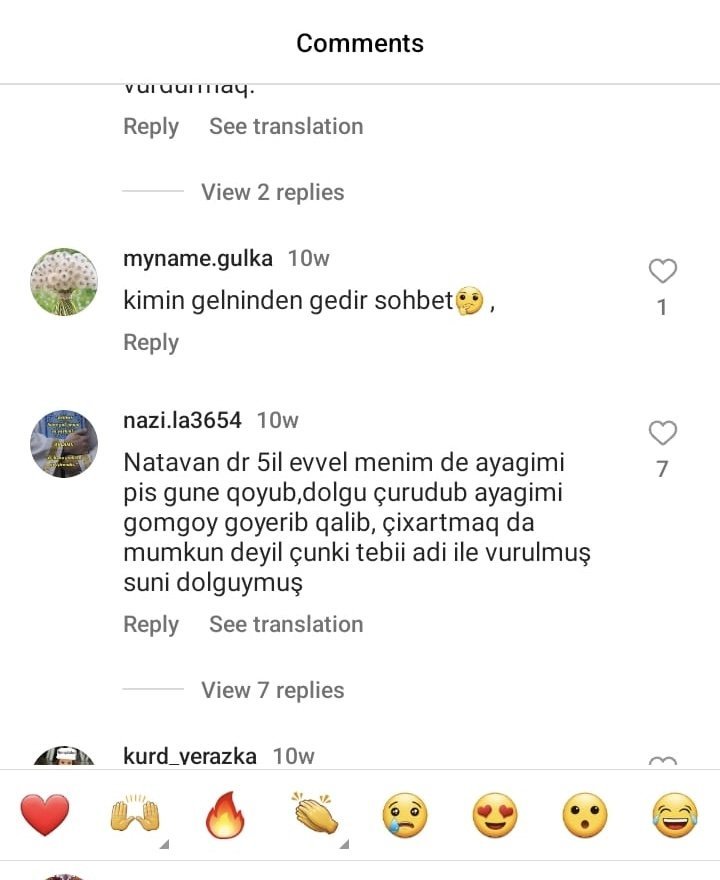Expand the 7 replies to nazi.la3654

[x=272, y=690]
